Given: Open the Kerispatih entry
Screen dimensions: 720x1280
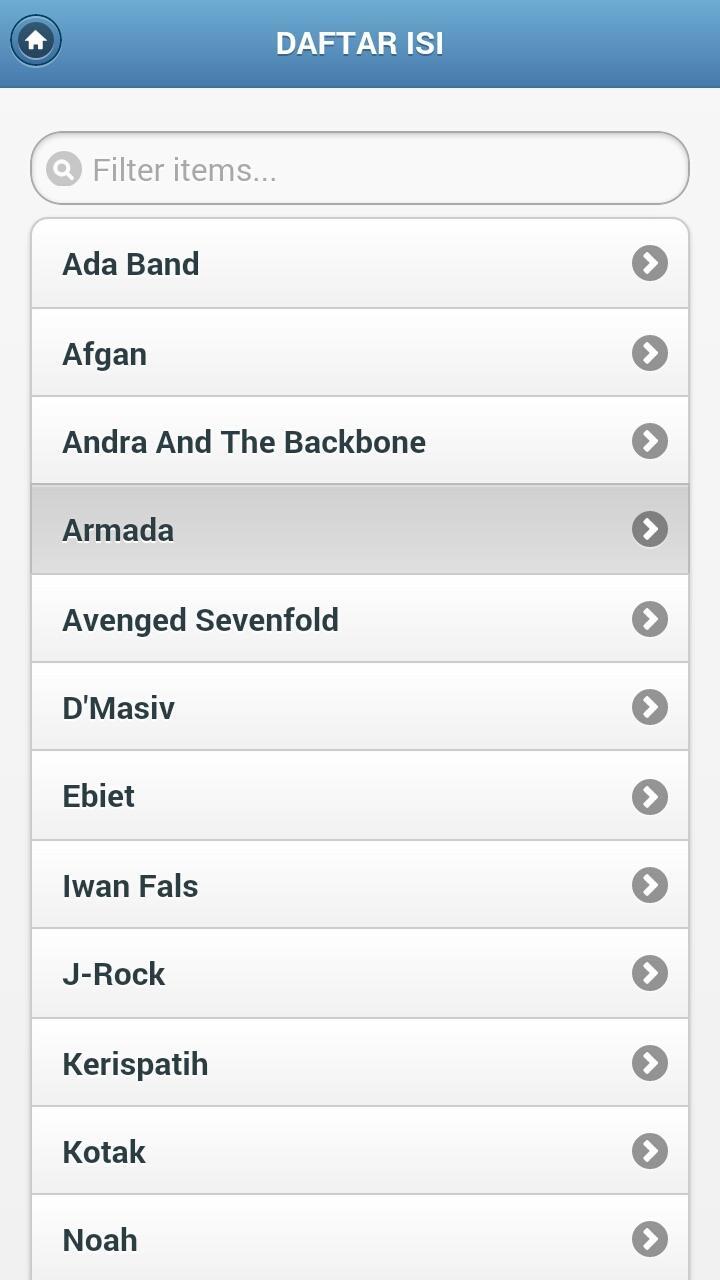Looking at the screenshot, I should pos(360,1063).
